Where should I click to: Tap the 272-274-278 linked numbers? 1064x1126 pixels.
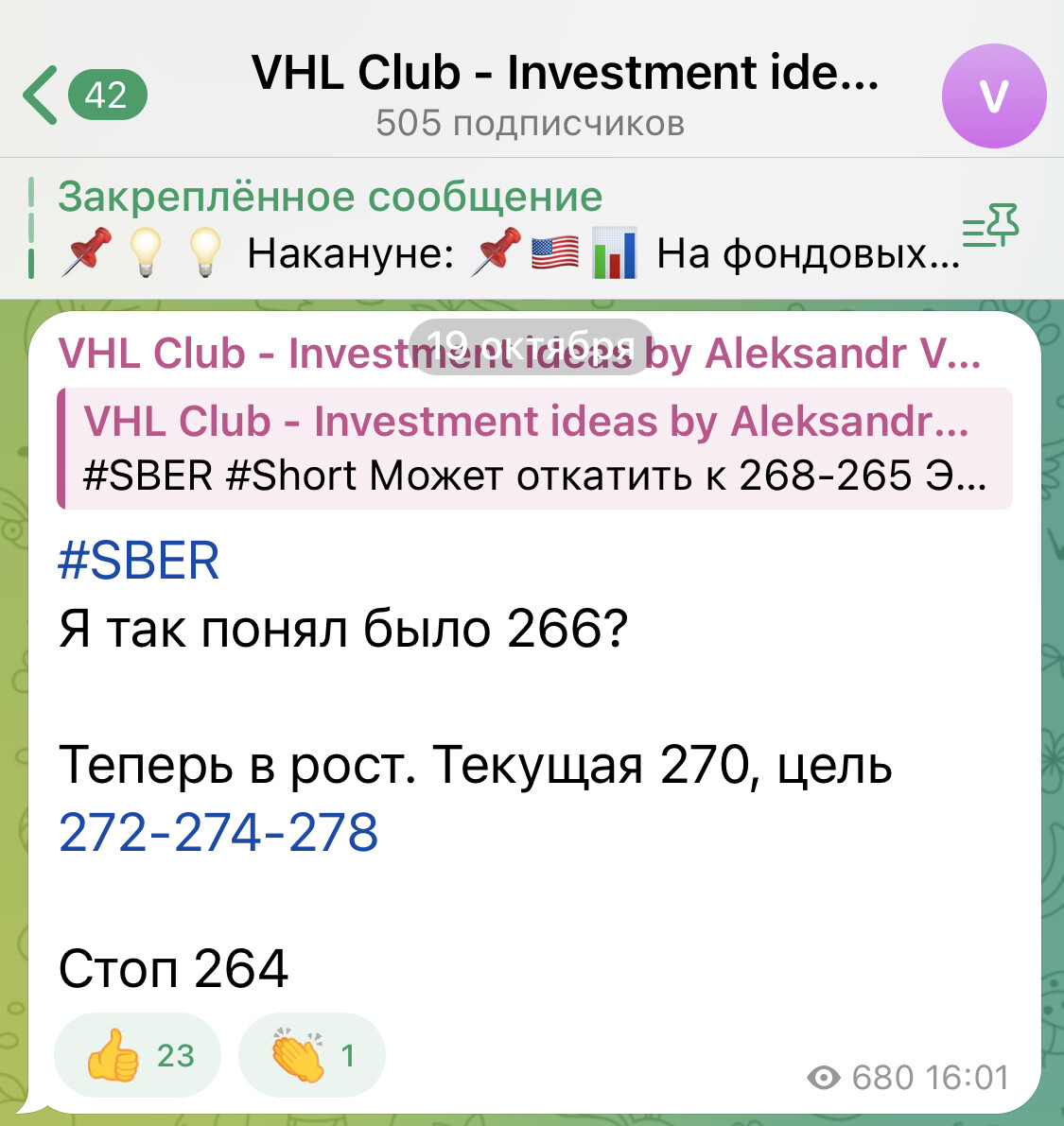[x=218, y=832]
